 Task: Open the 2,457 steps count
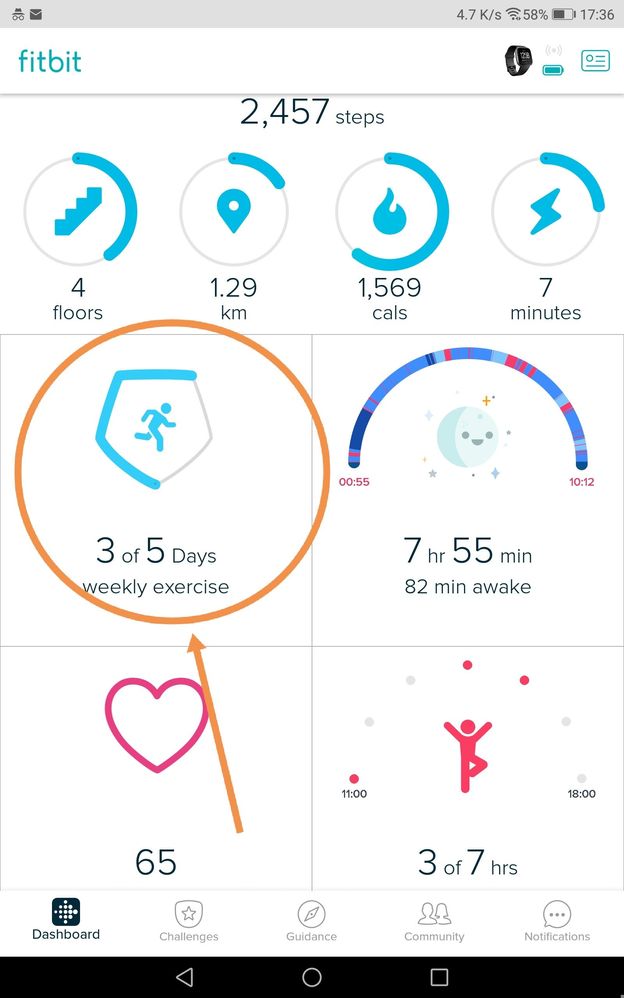(311, 114)
